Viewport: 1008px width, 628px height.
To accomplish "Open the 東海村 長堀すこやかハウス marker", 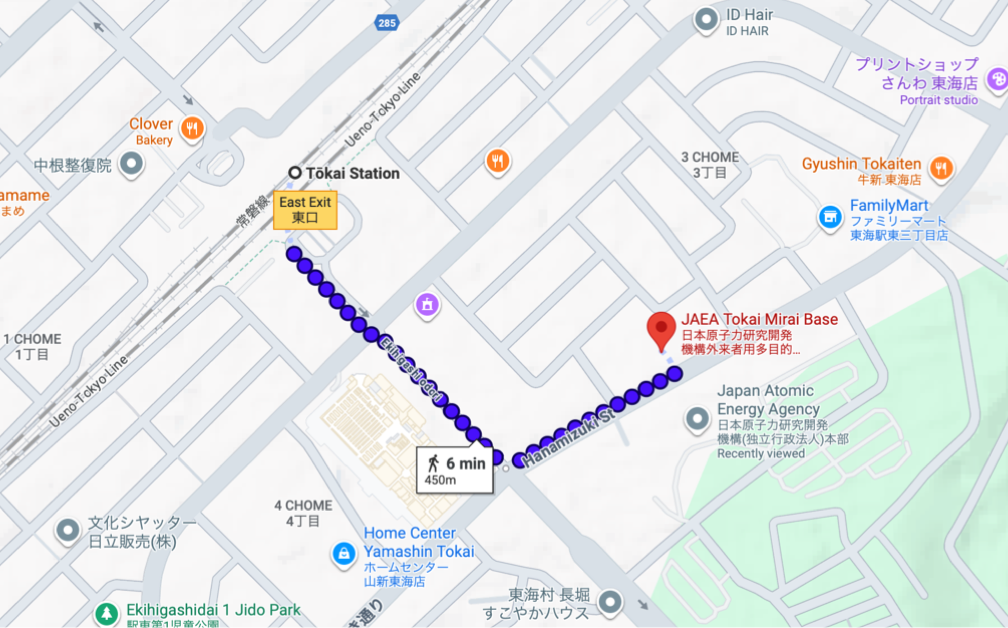I will (609, 602).
